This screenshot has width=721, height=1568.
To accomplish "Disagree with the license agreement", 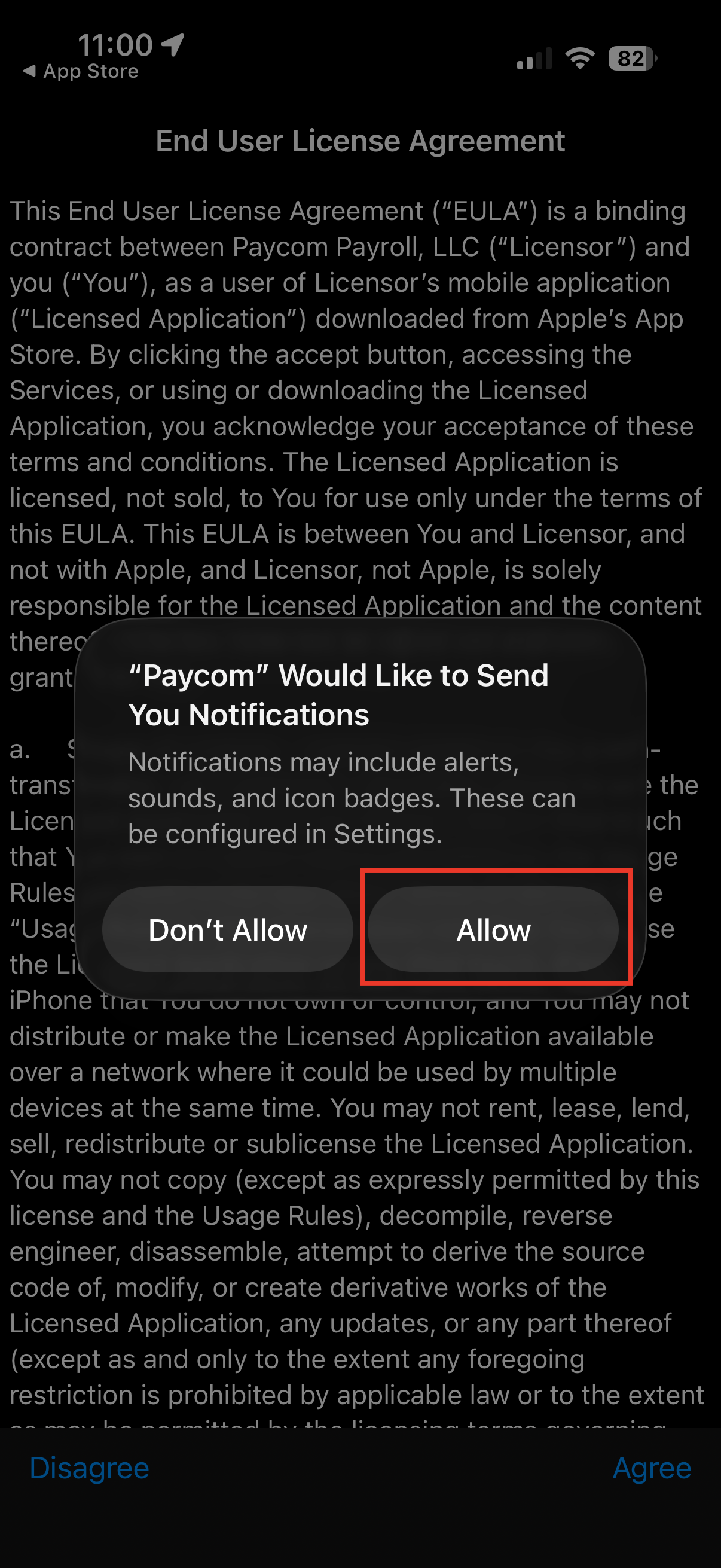I will click(x=90, y=1468).
